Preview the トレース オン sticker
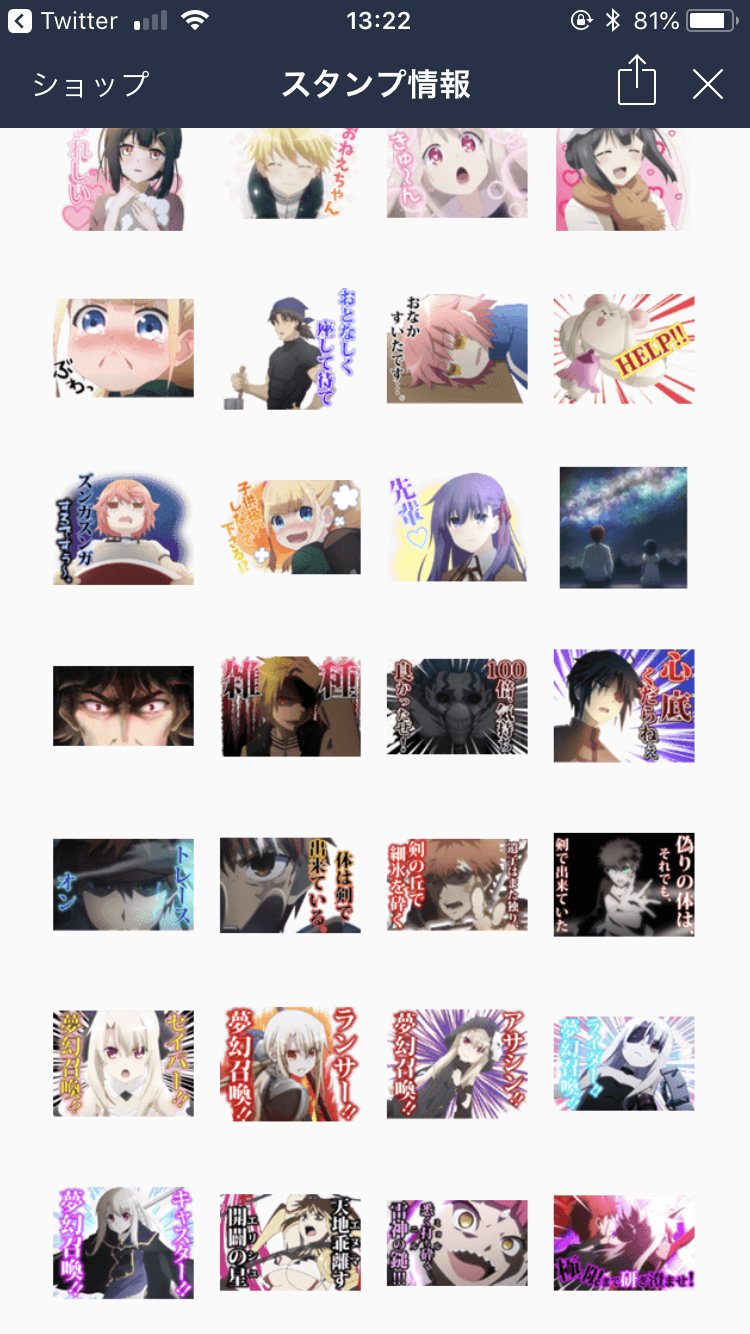This screenshot has height=1334, width=750. pos(123,885)
